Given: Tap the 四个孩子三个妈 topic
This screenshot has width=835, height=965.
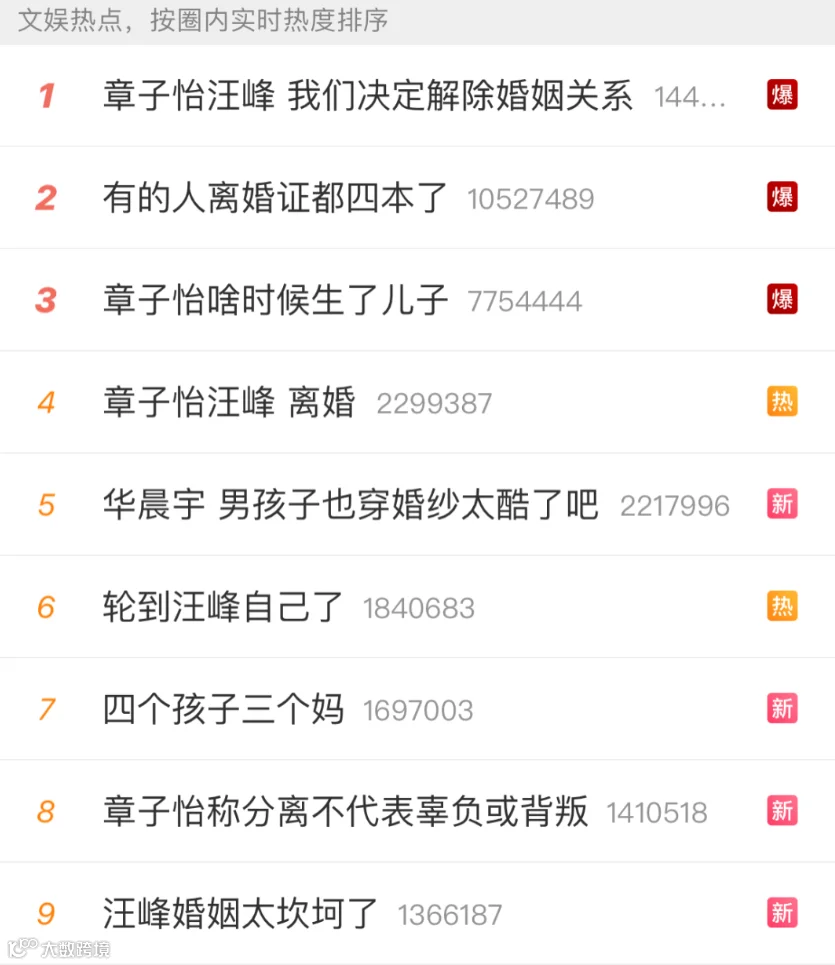Looking at the screenshot, I should (417, 708).
